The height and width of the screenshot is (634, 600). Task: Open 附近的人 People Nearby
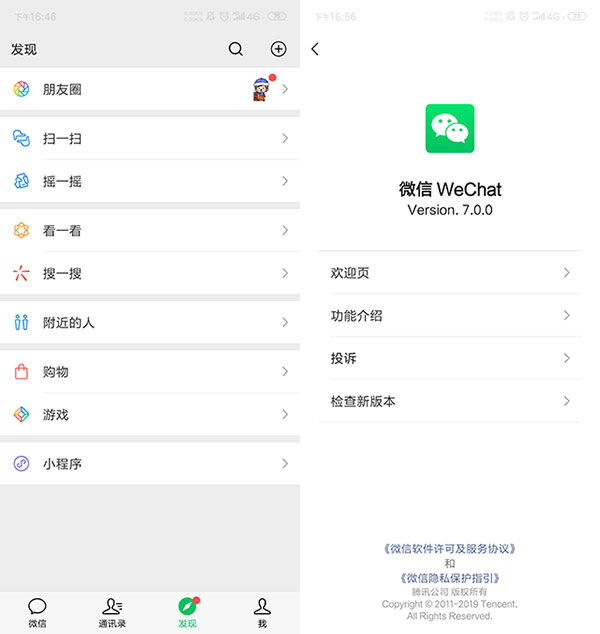(150, 322)
